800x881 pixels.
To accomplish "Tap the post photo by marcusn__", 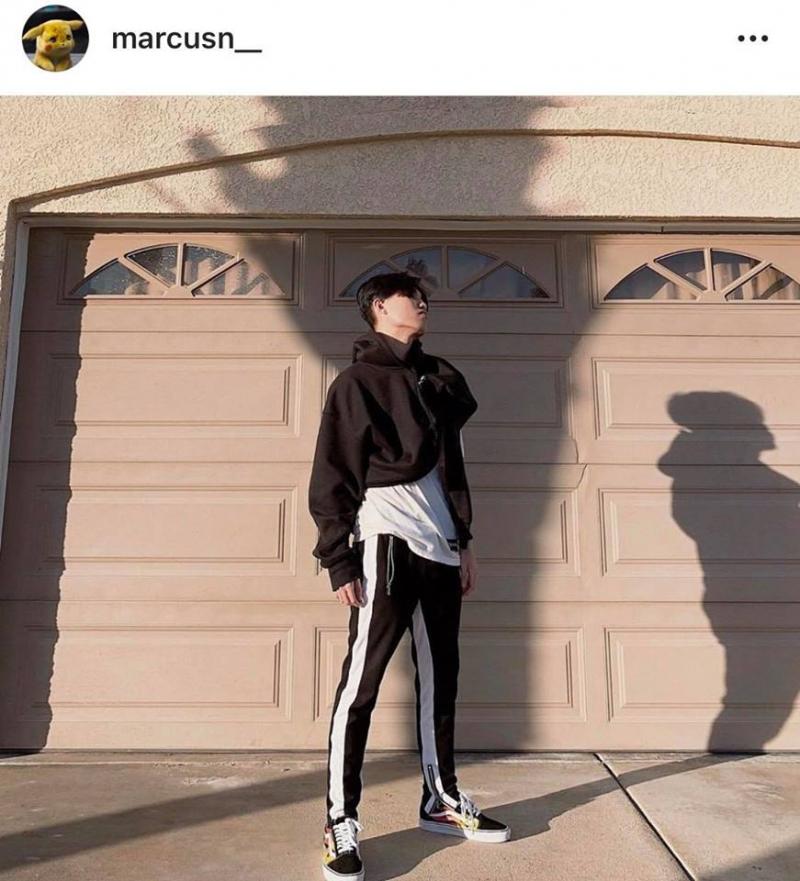I will (x=400, y=488).
